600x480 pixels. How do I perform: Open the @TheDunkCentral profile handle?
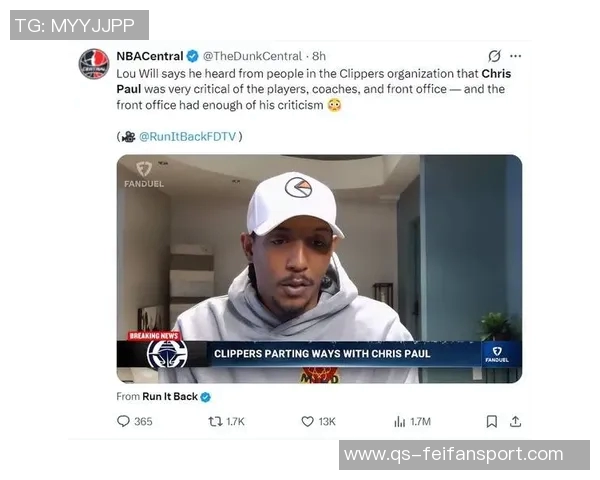254,56
